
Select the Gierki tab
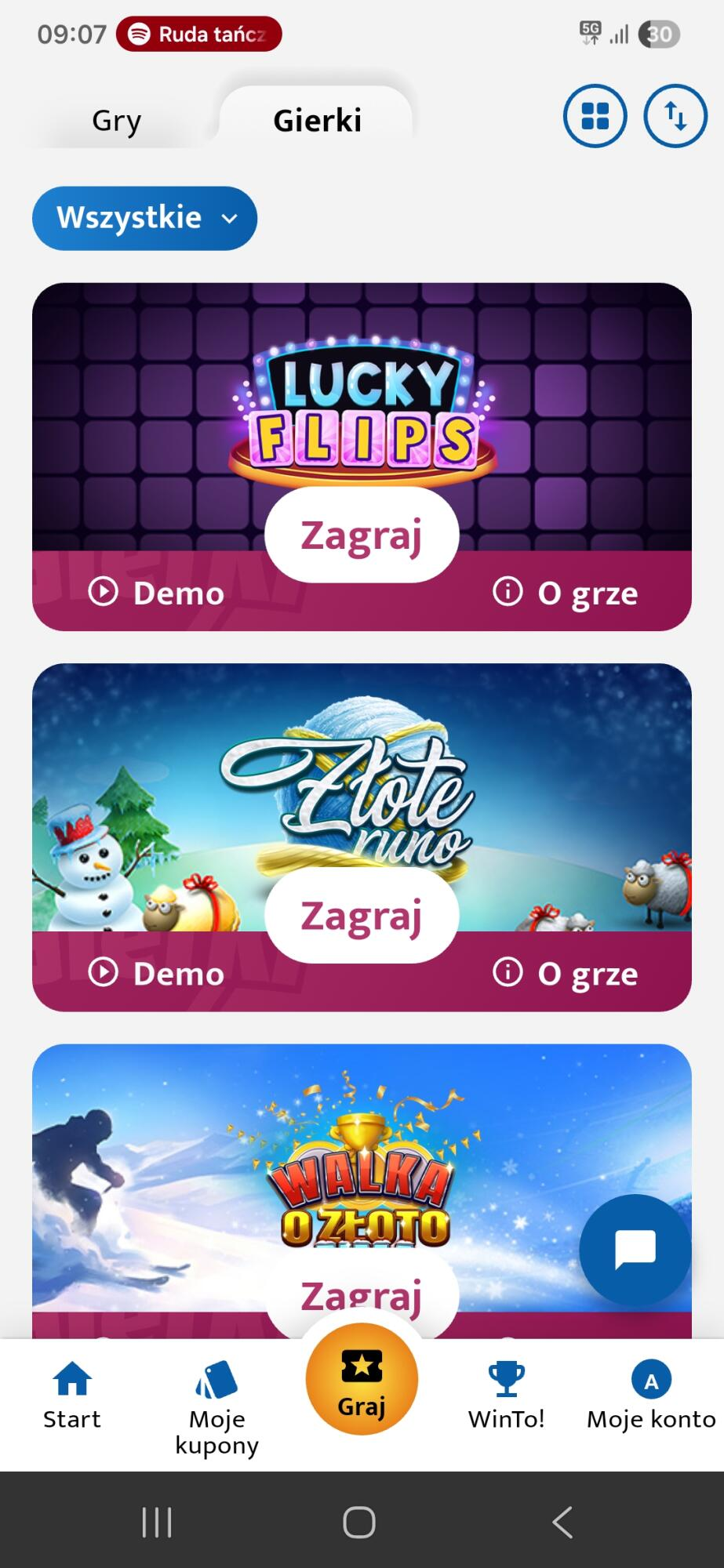pyautogui.click(x=317, y=121)
